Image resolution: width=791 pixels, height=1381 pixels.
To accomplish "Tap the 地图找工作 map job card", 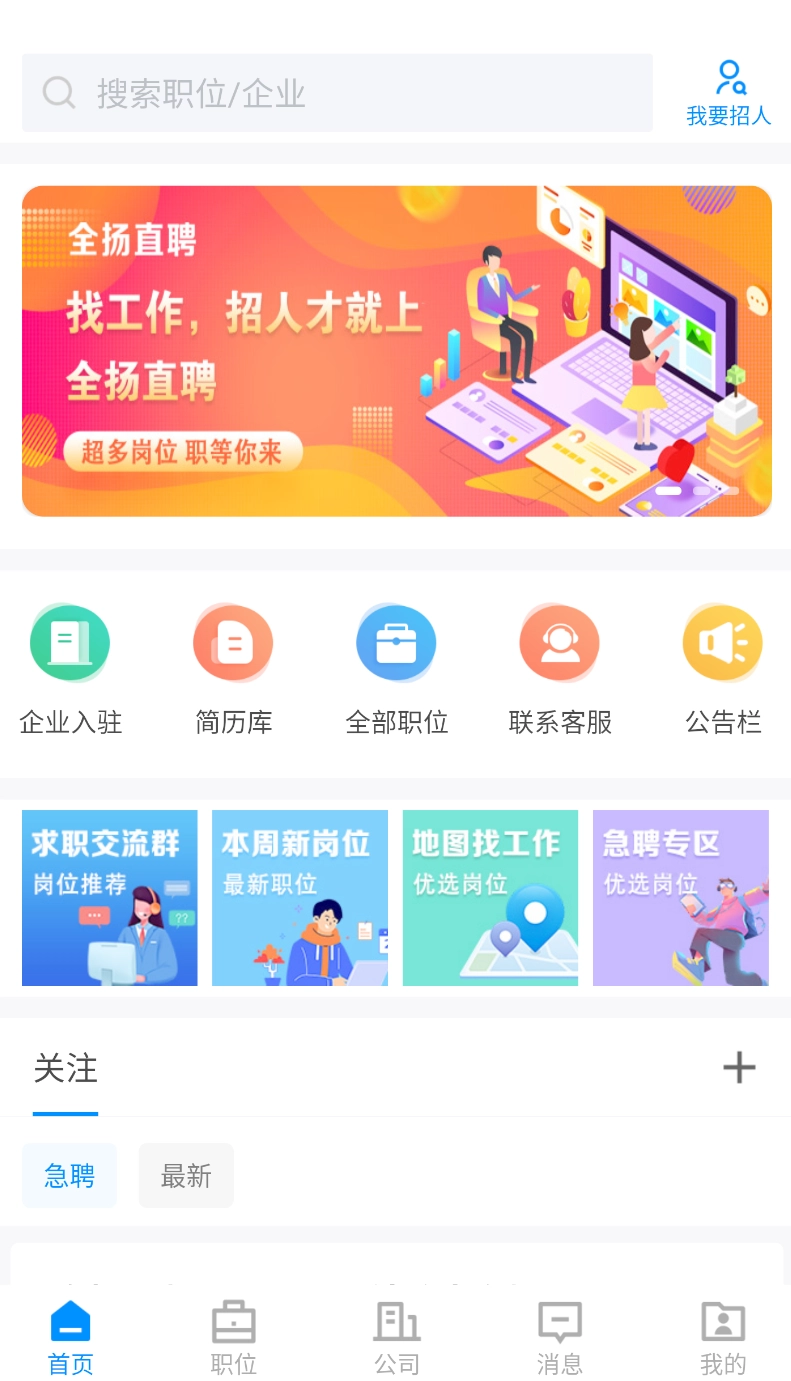I will [490, 897].
